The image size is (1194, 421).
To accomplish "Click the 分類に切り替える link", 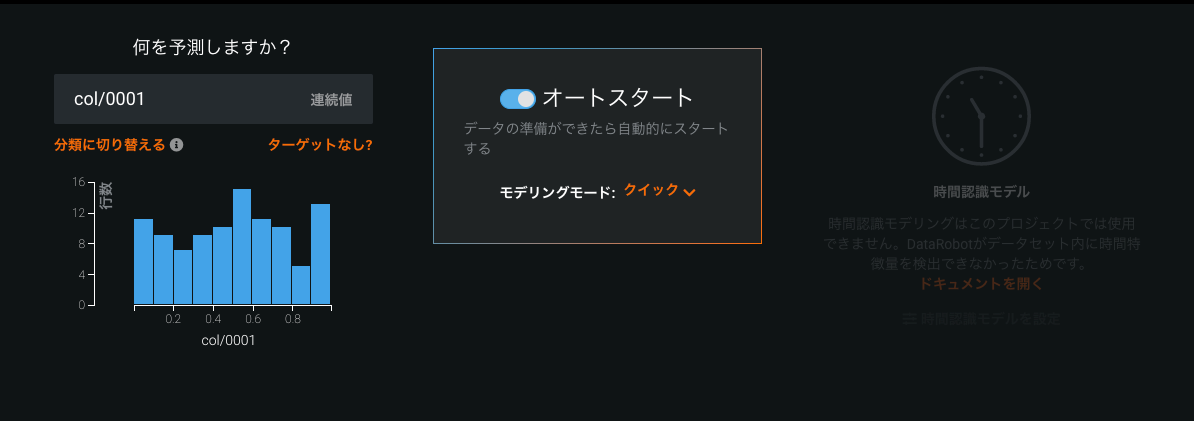I will click(x=110, y=145).
